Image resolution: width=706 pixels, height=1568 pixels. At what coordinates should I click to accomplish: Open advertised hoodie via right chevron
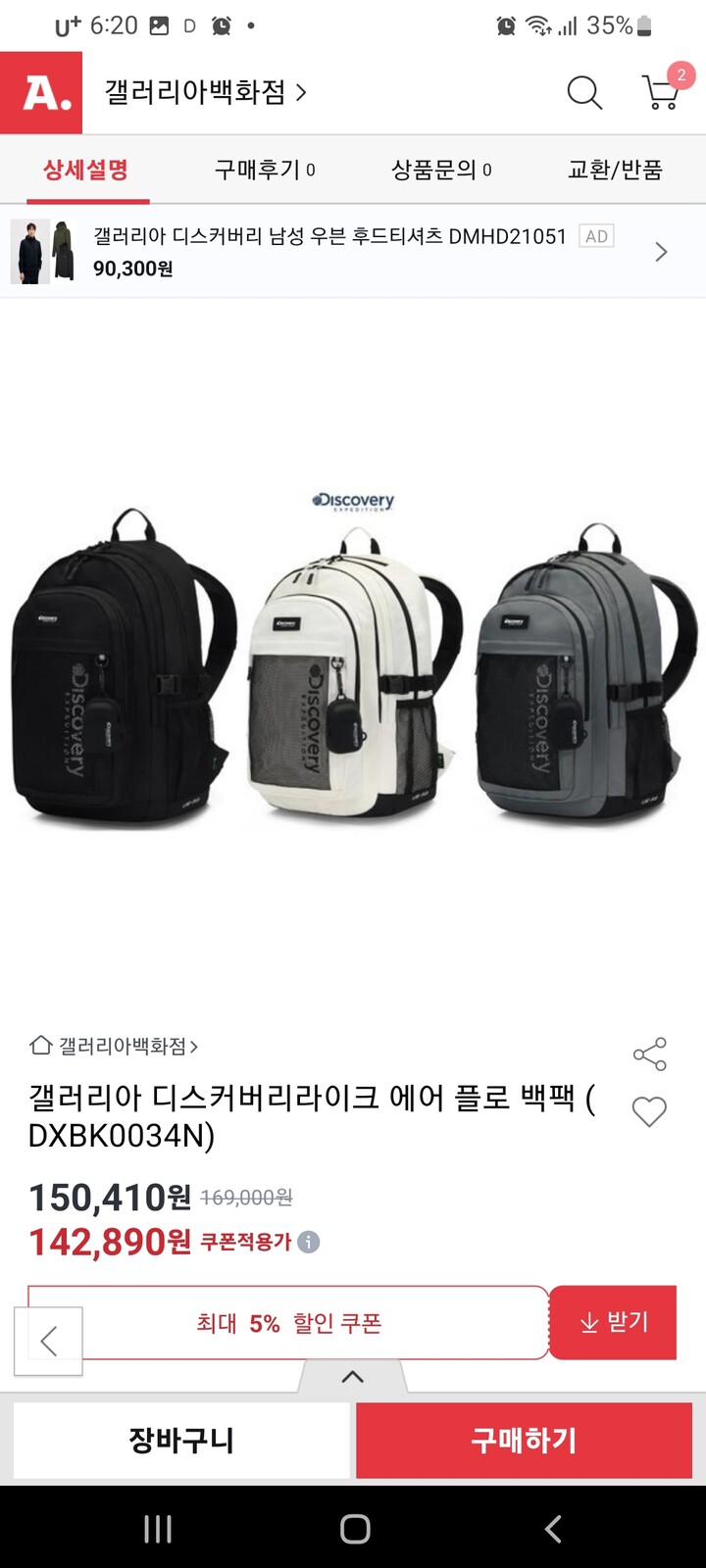point(662,251)
